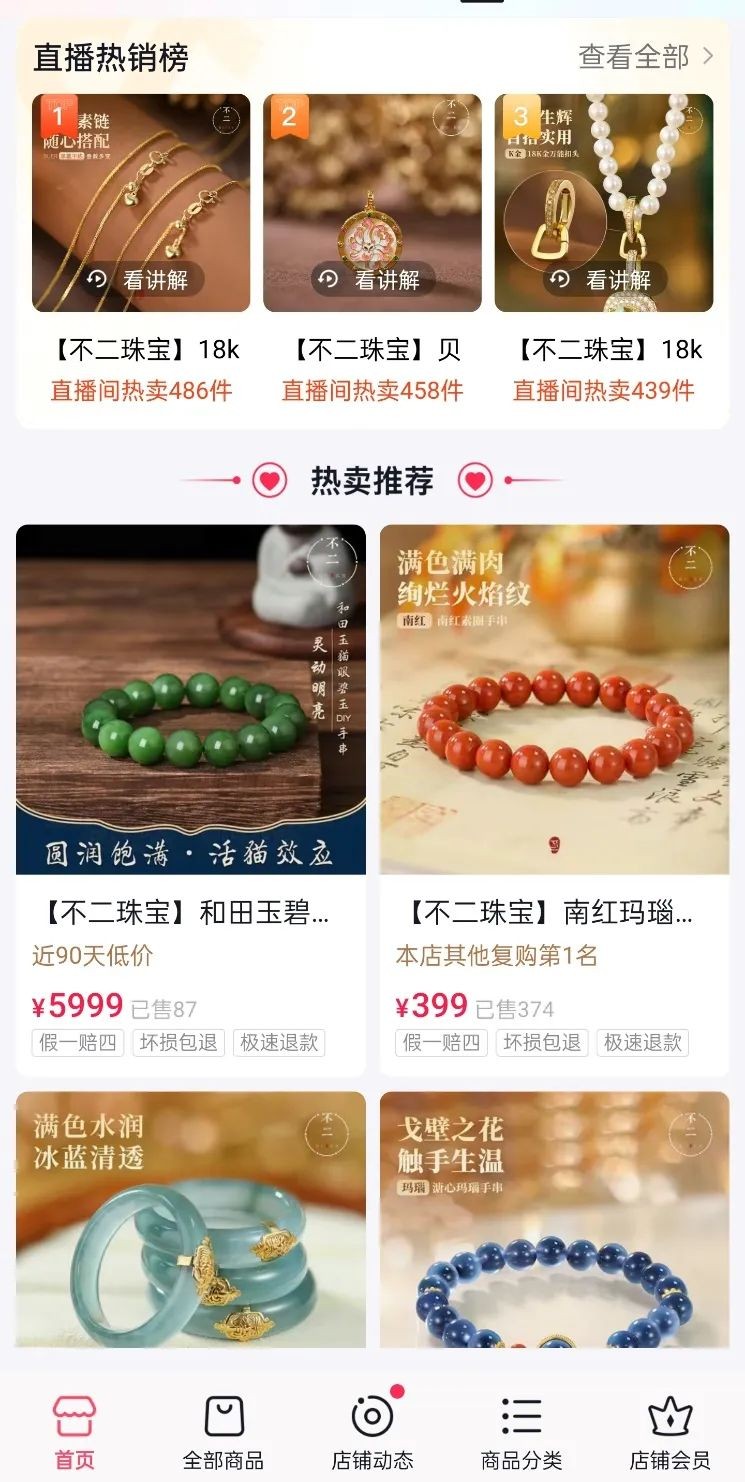The width and height of the screenshot is (745, 1482).
Task: Open the 南红玛瑙 red bracelet card
Action: point(554,699)
